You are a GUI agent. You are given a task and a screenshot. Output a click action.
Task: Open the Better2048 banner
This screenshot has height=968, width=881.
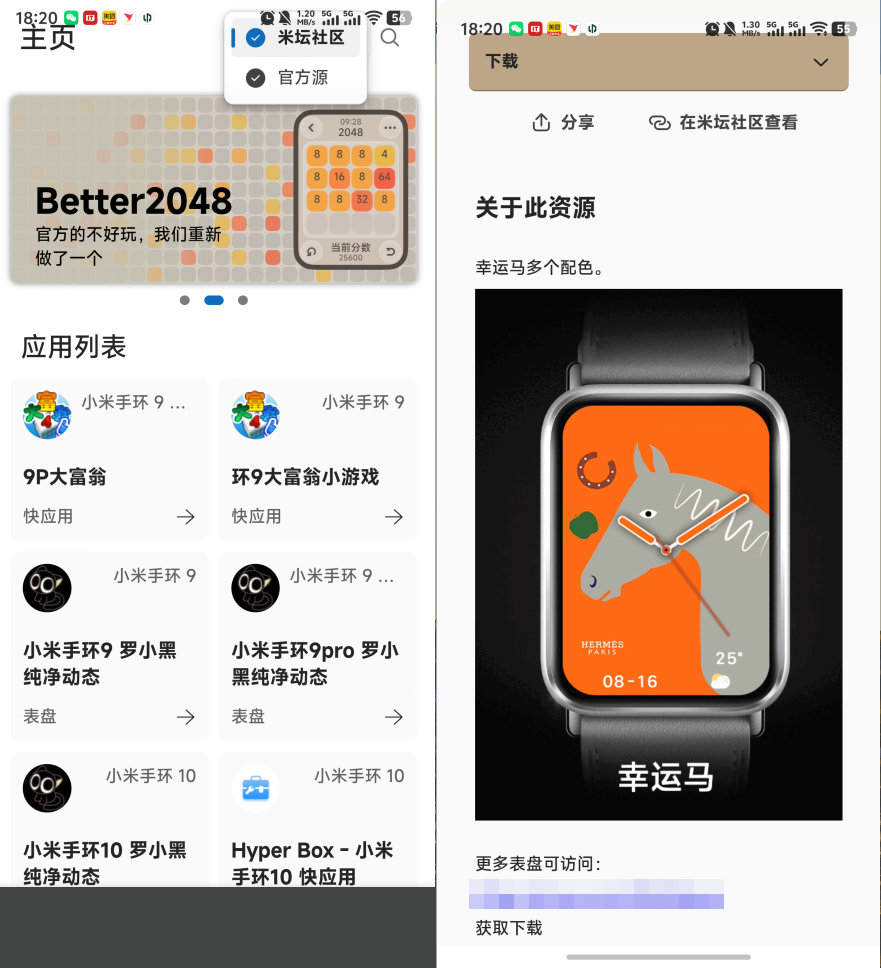pos(213,190)
